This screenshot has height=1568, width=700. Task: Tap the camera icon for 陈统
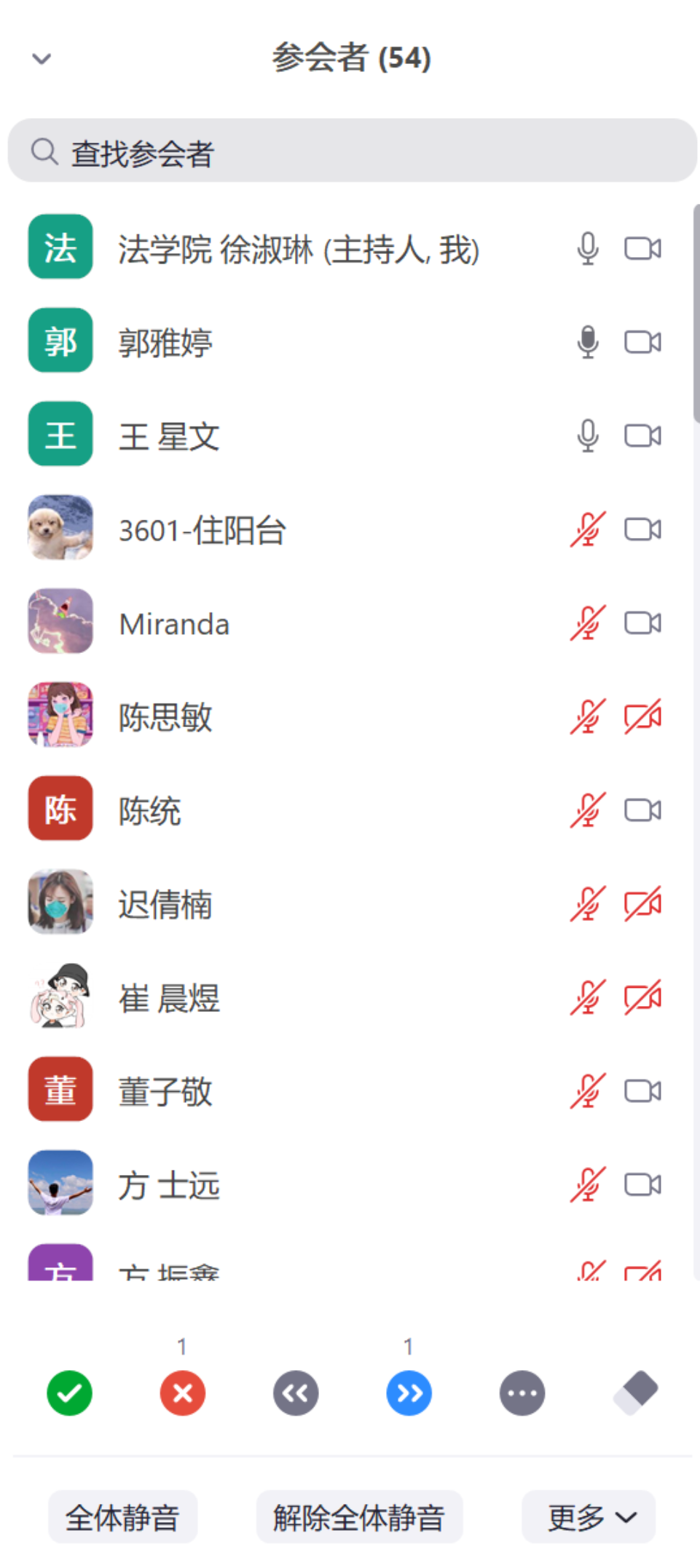pos(642,810)
